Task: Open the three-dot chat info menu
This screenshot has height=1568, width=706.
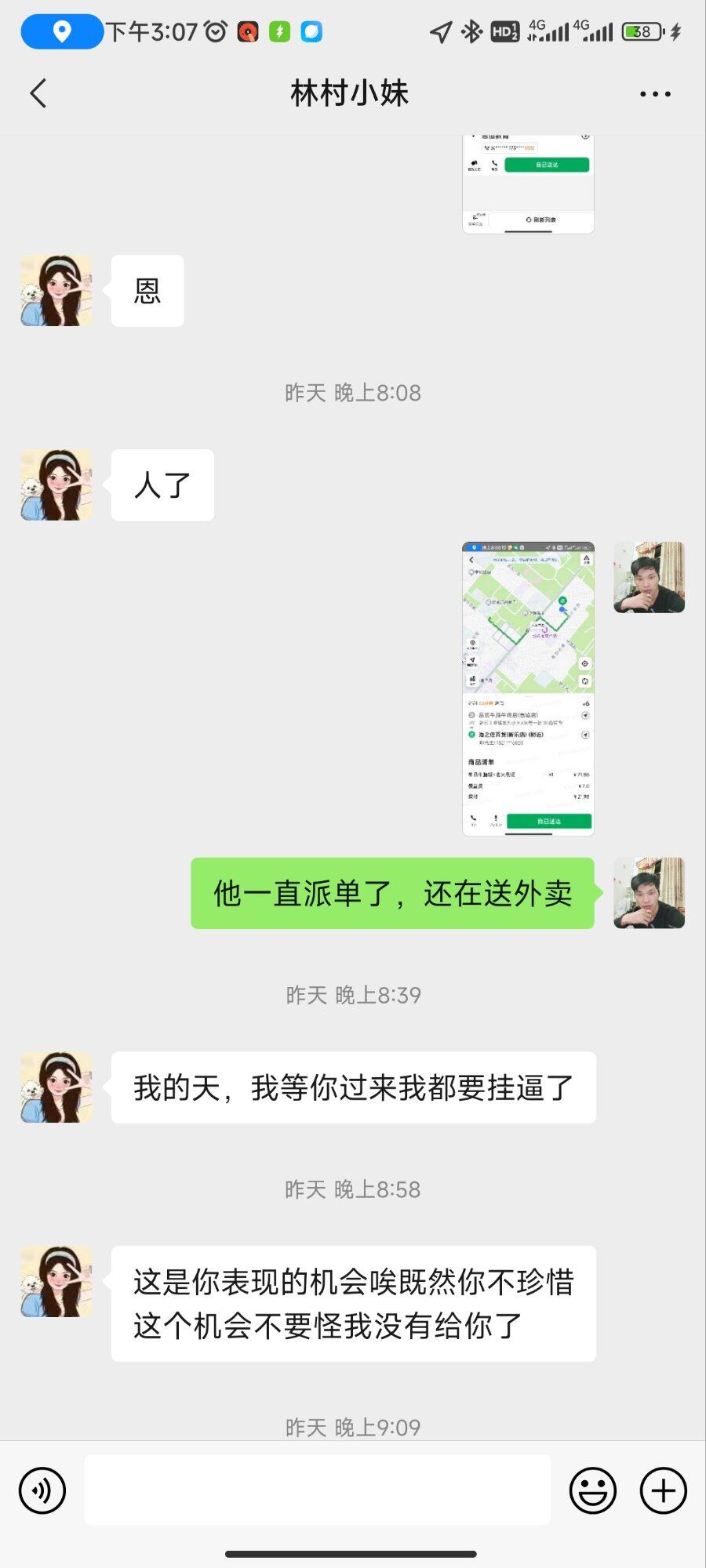Action: pyautogui.click(x=654, y=94)
